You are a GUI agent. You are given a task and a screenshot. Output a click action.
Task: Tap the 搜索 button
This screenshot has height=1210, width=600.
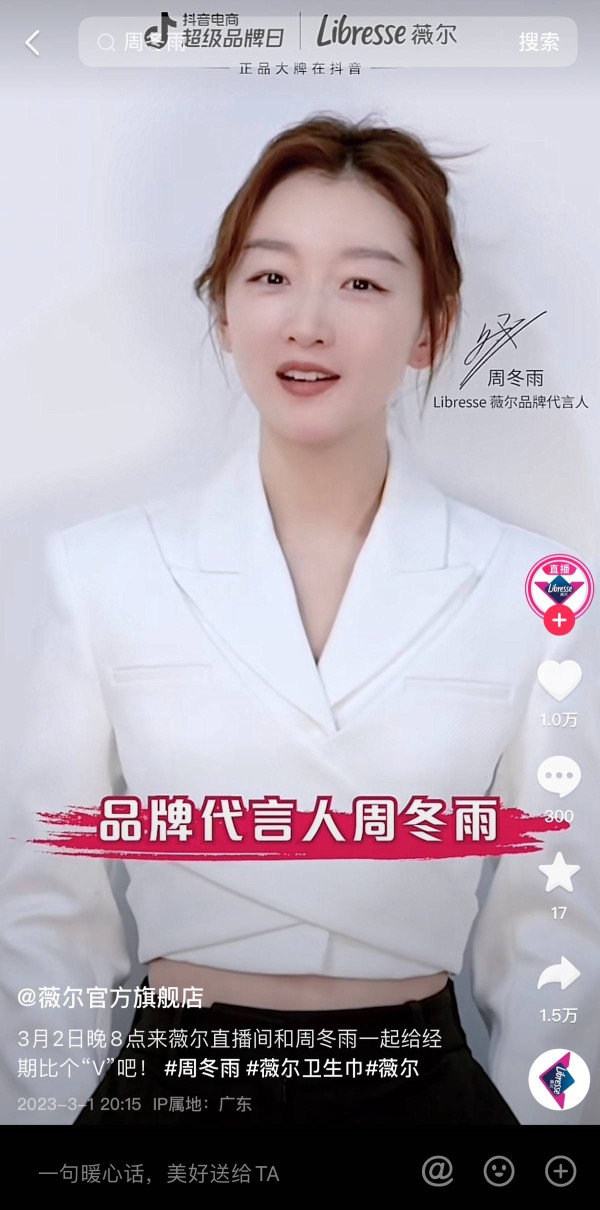click(x=539, y=42)
